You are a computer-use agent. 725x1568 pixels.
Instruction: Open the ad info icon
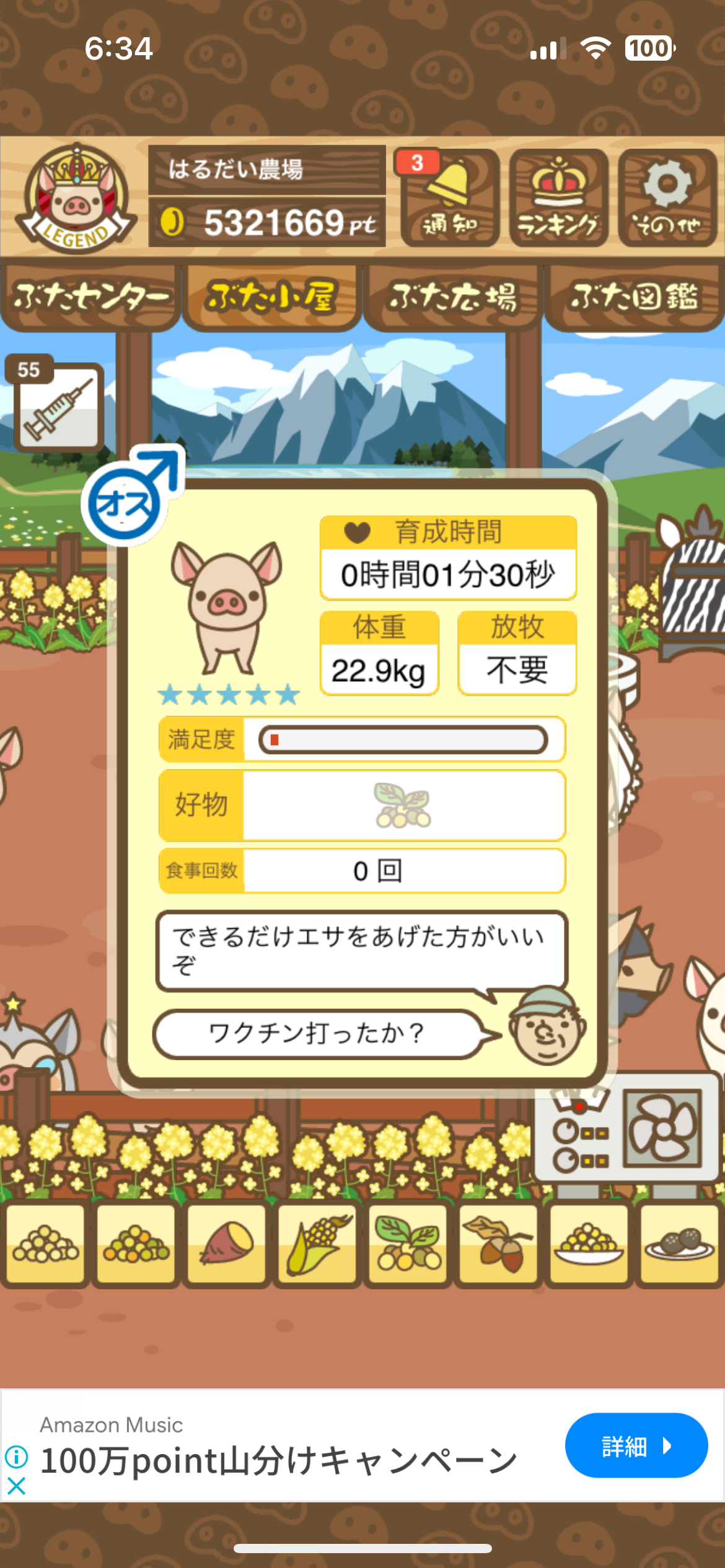16,1457
